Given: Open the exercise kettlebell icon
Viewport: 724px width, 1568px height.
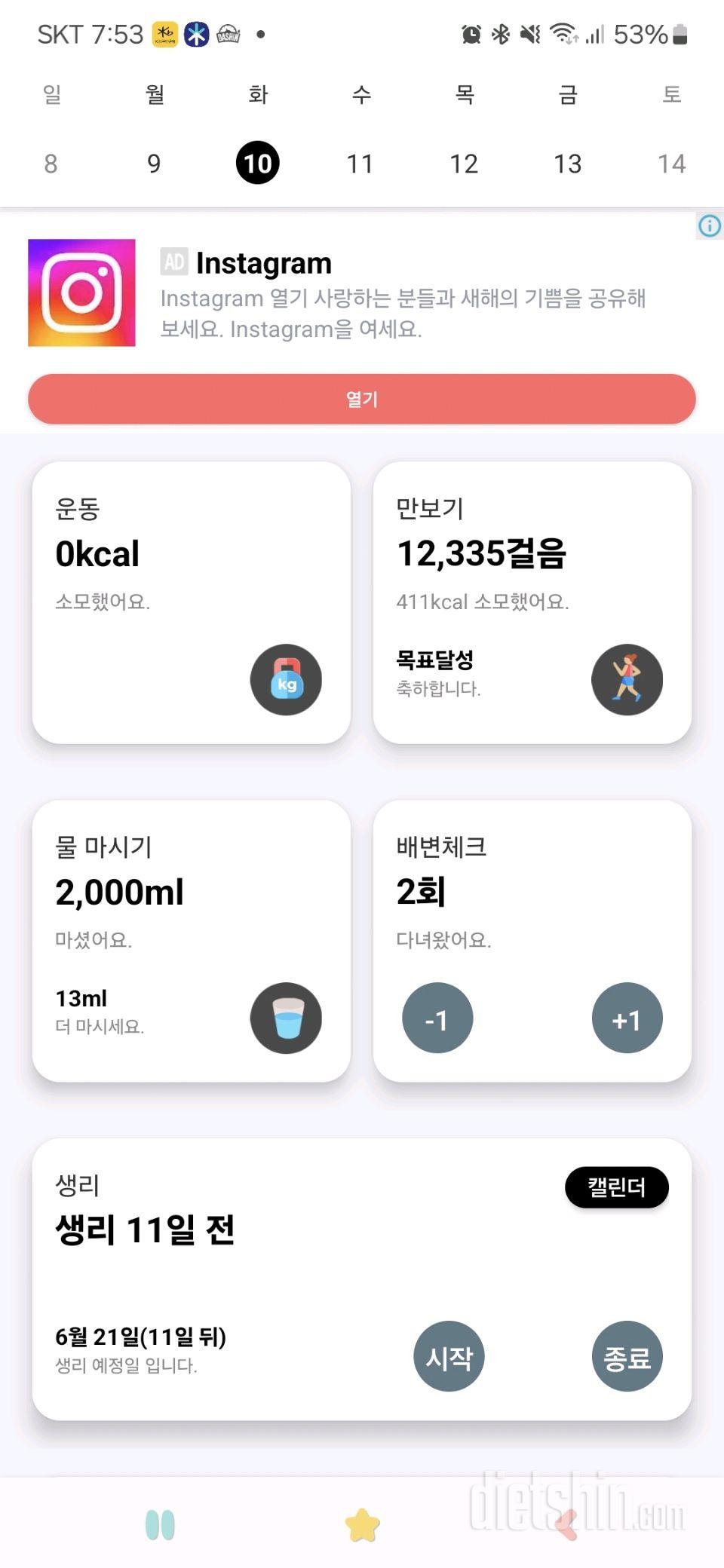Looking at the screenshot, I should tap(286, 680).
